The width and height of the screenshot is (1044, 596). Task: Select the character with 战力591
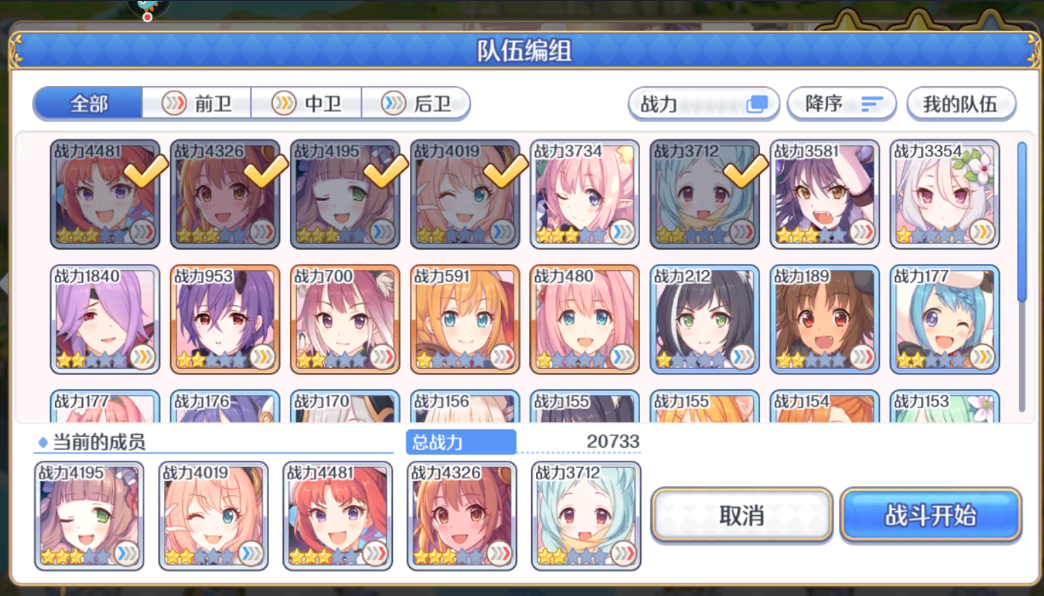(x=465, y=319)
